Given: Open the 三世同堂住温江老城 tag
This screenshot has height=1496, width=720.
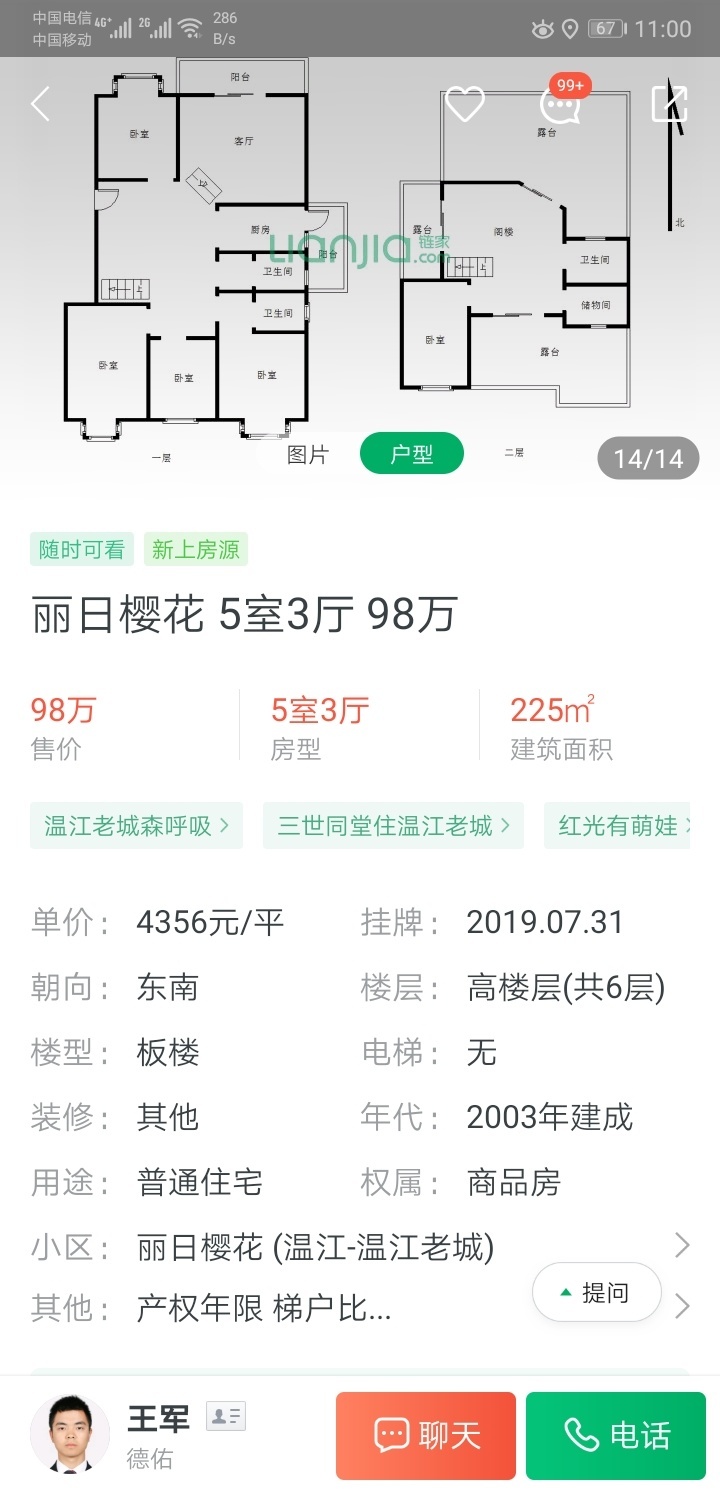Looking at the screenshot, I should (393, 826).
